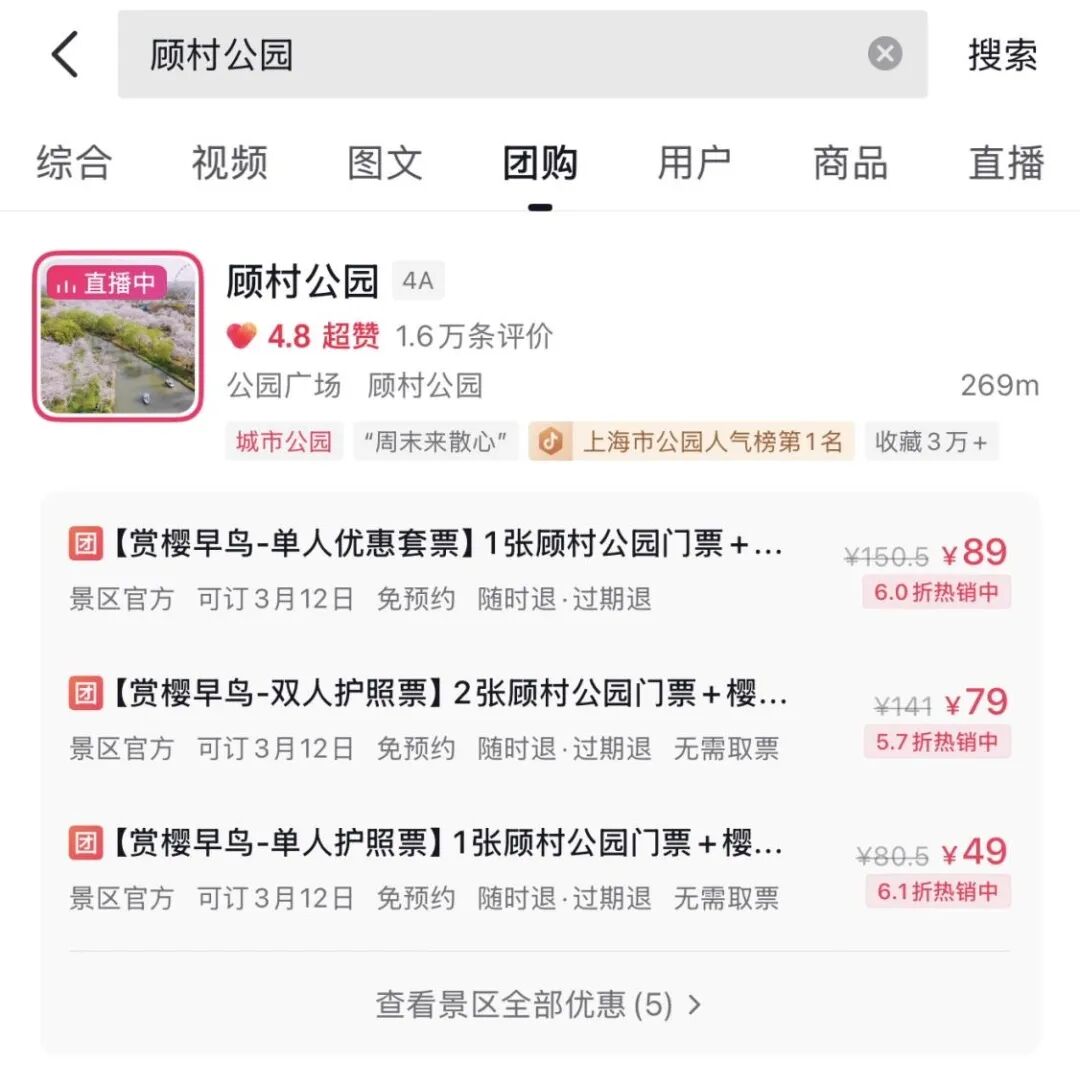
Task: Open the 顾村公园 live stream thumbnail
Action: (x=118, y=335)
